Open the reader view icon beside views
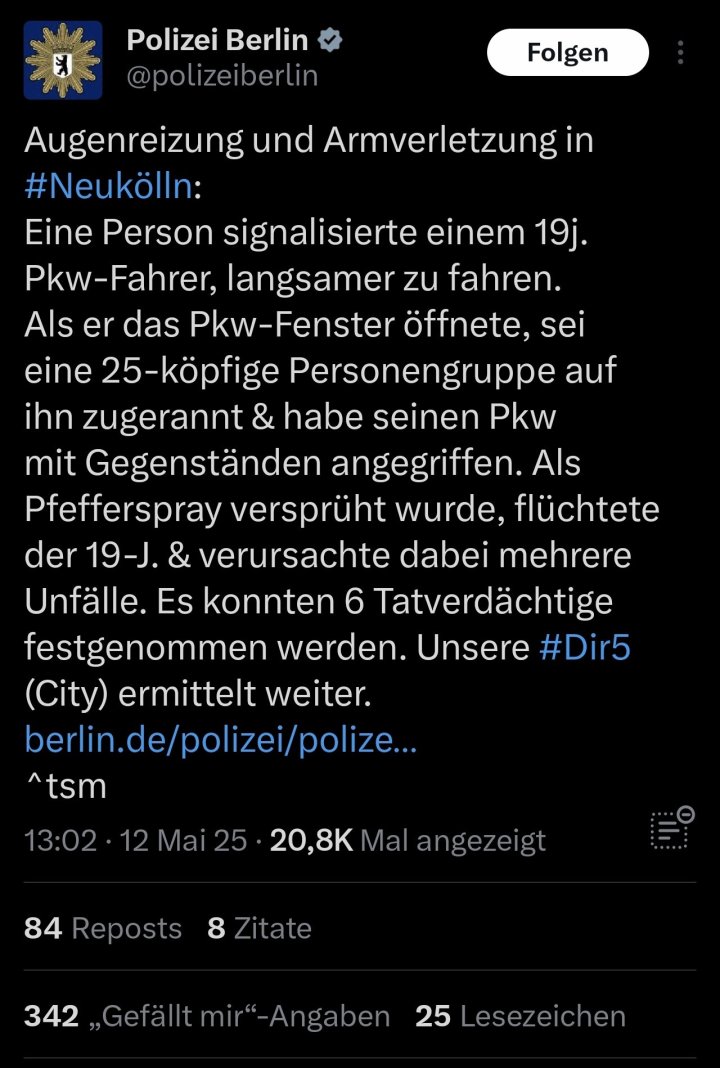Viewport: 720px width, 1068px height. click(x=672, y=828)
